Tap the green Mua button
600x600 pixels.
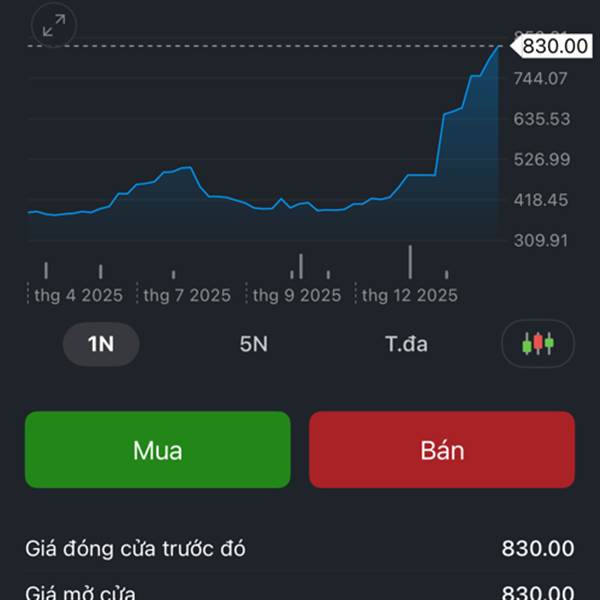[x=158, y=450]
